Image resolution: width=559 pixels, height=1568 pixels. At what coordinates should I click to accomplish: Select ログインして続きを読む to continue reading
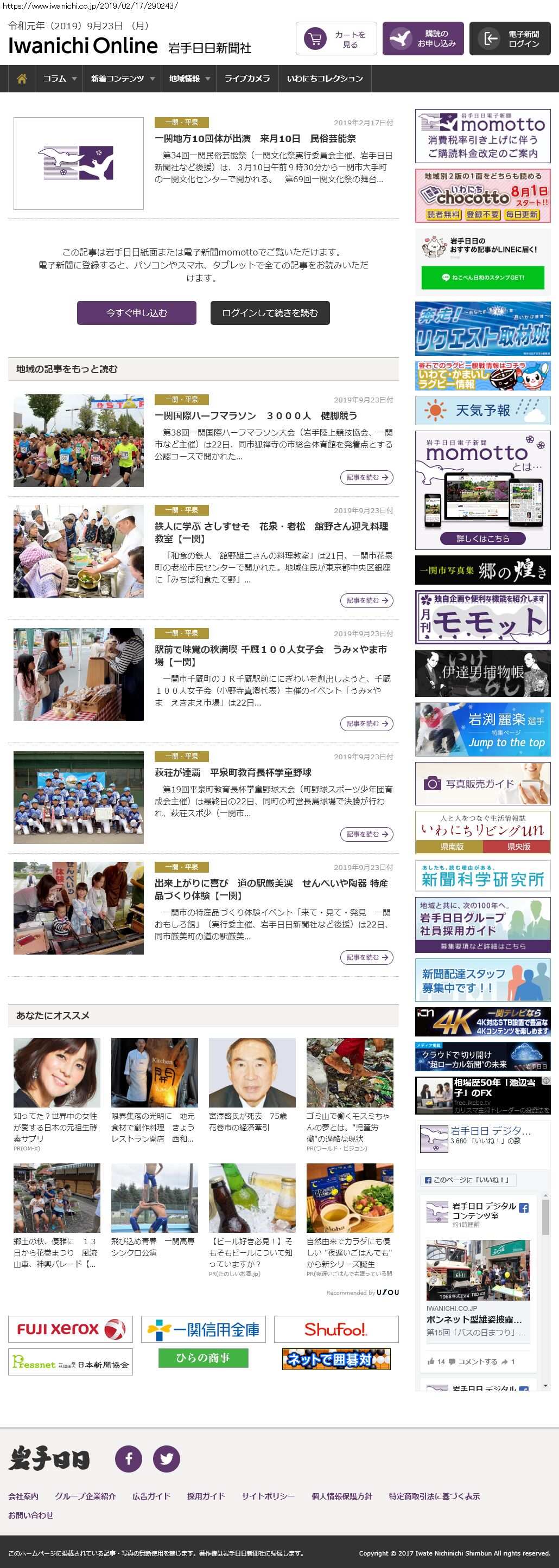tap(270, 313)
